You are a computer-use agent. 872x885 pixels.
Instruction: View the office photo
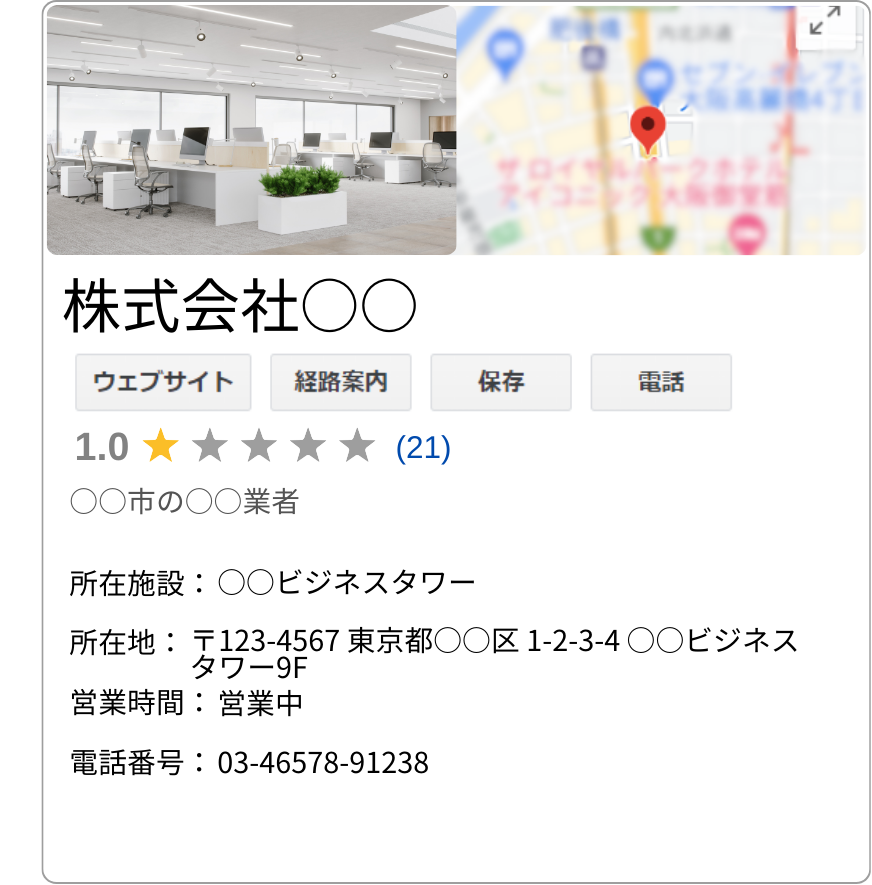252,130
